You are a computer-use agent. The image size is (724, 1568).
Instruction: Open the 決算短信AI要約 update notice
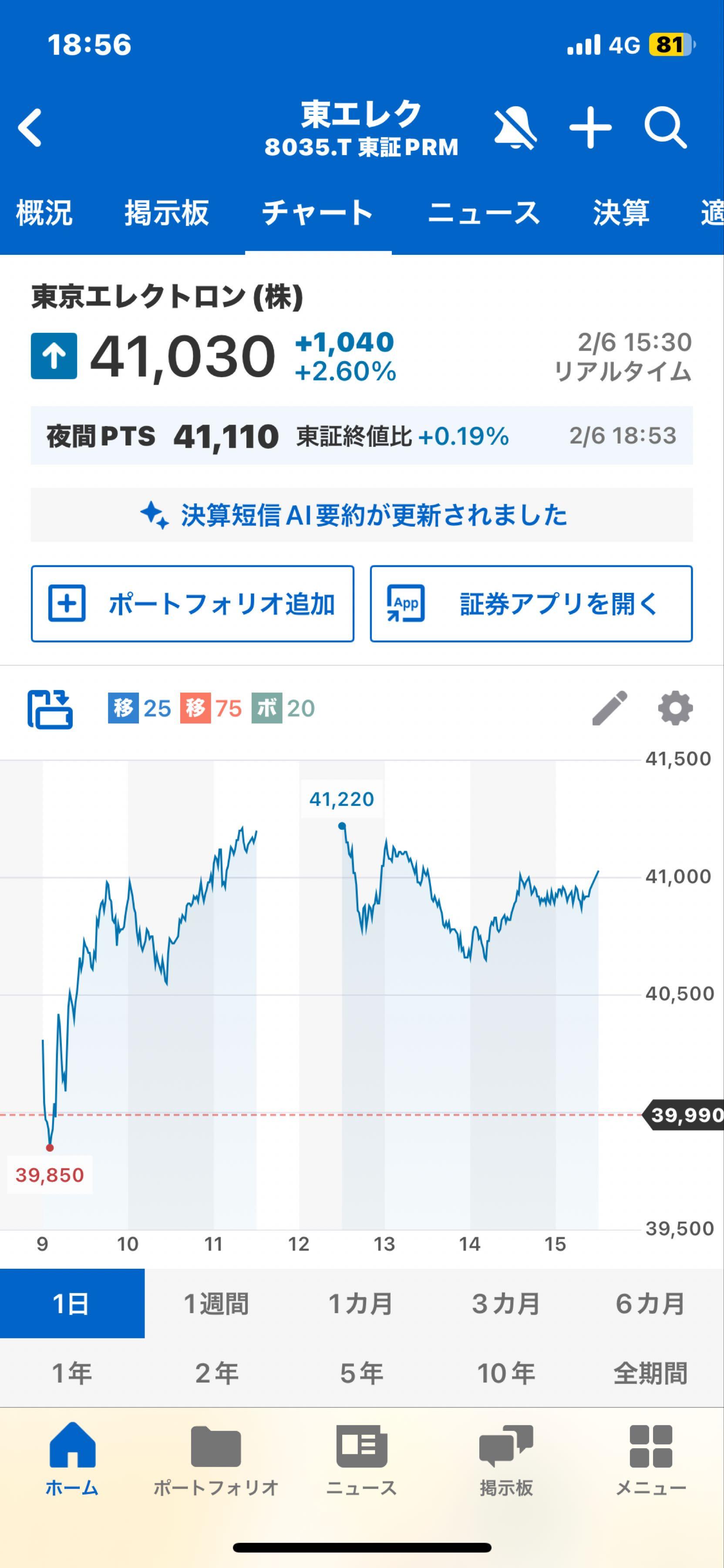[x=361, y=516]
